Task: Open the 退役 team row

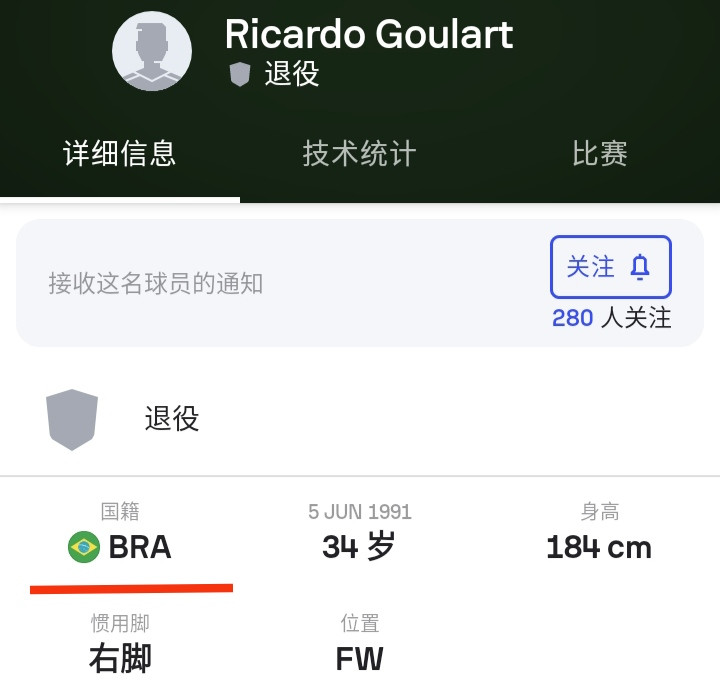Action: point(172,419)
